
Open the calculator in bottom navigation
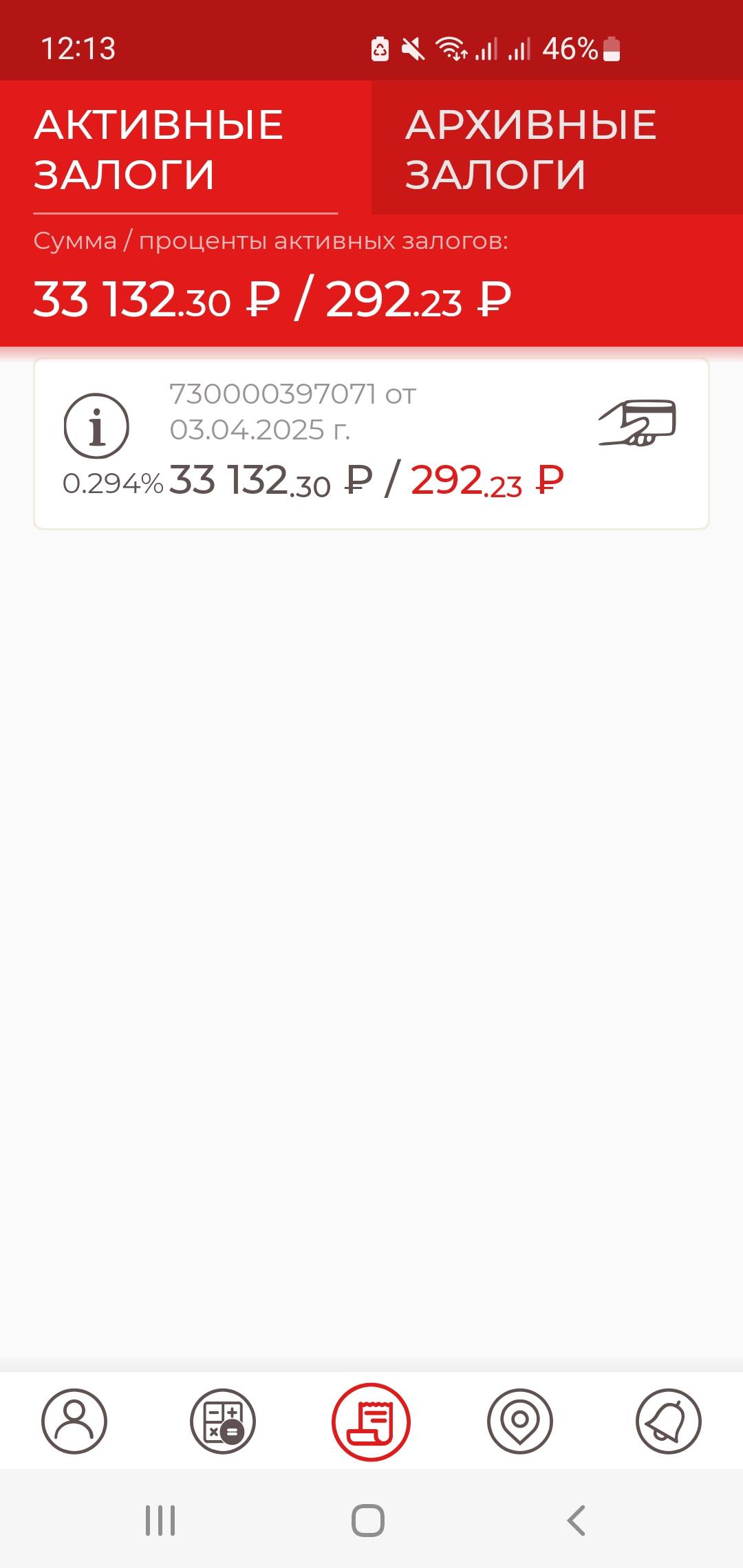(223, 1421)
